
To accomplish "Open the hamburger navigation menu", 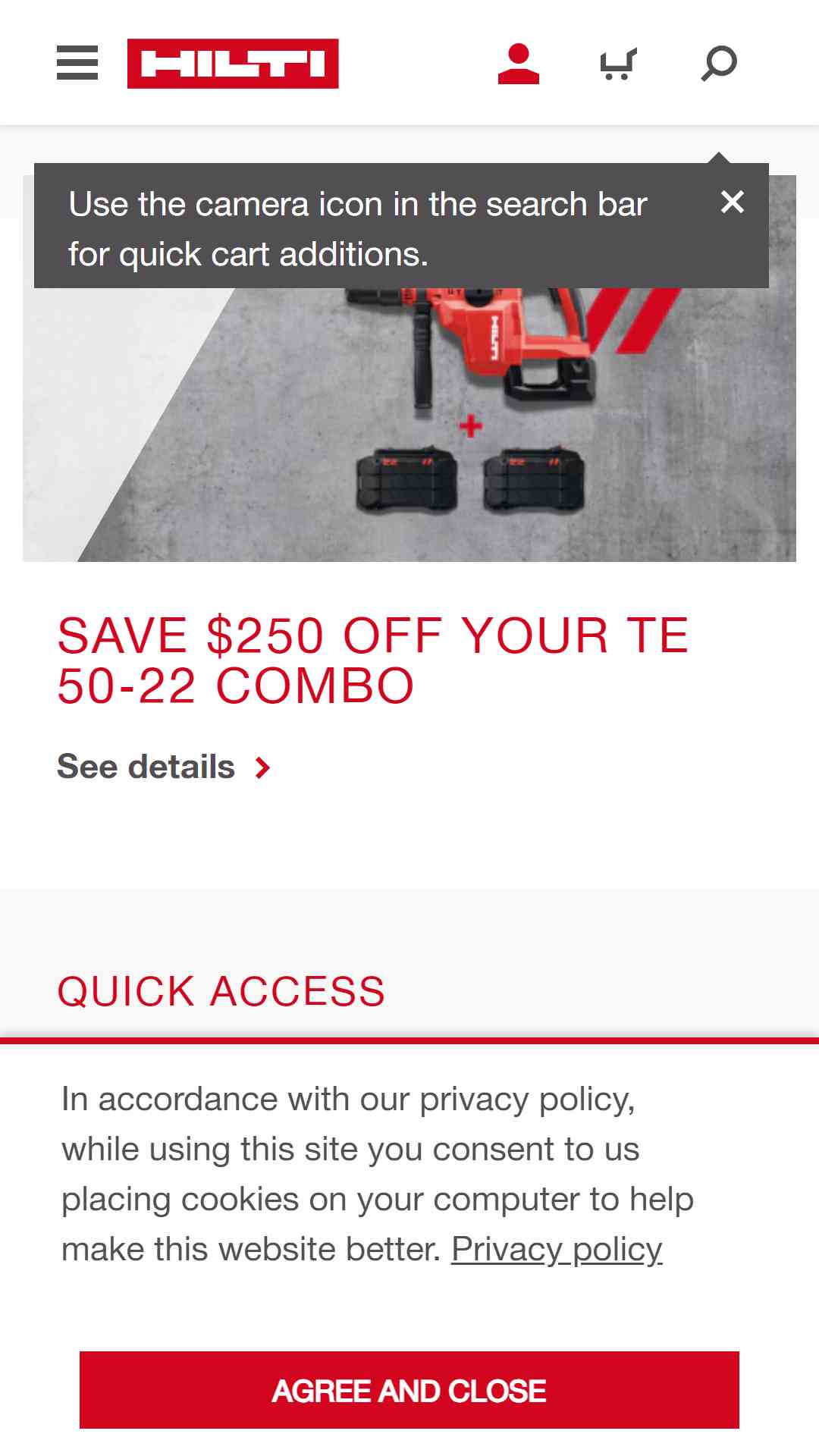I will coord(77,63).
